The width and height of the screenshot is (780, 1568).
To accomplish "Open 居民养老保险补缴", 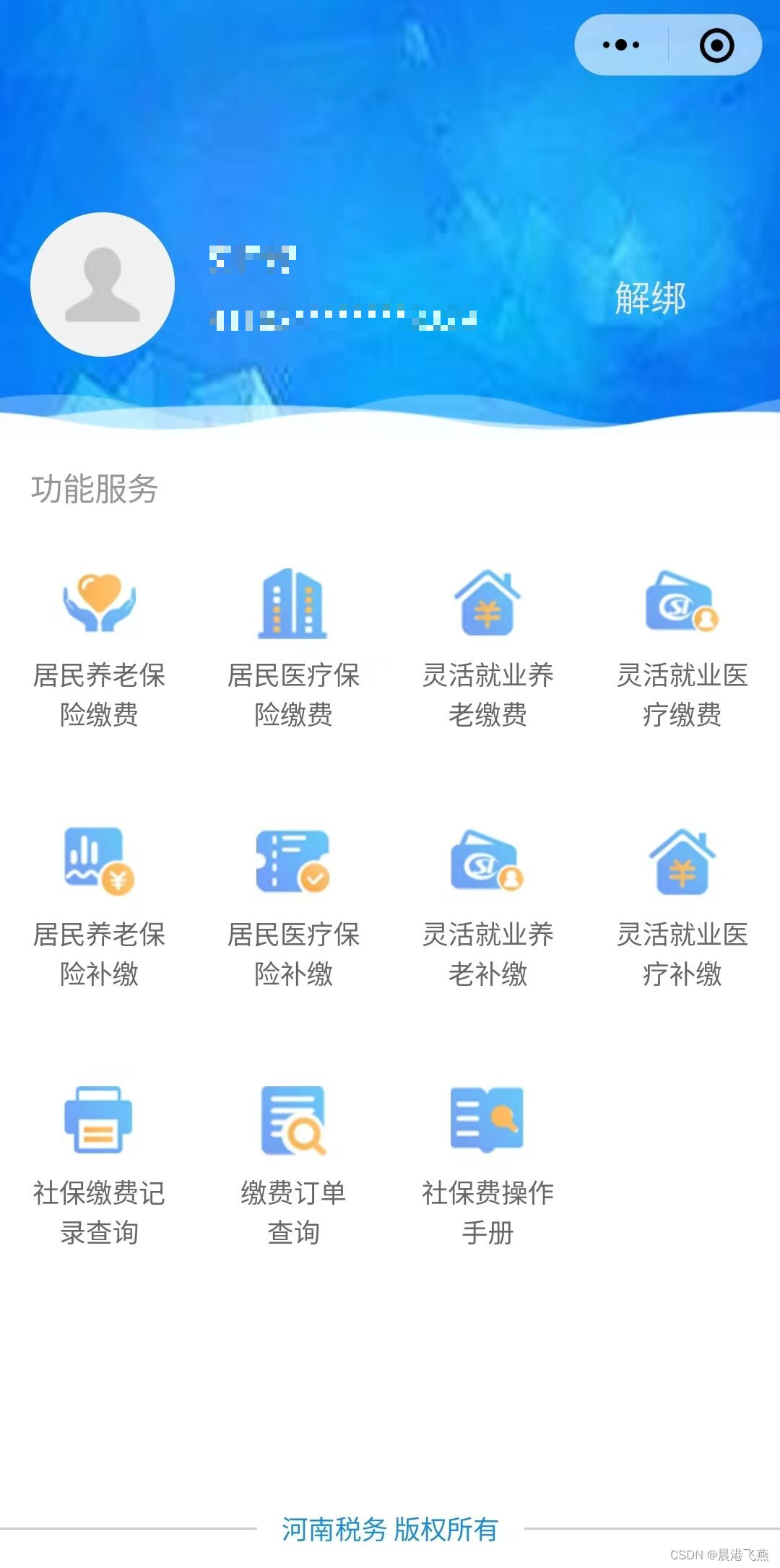I will coord(99,908).
